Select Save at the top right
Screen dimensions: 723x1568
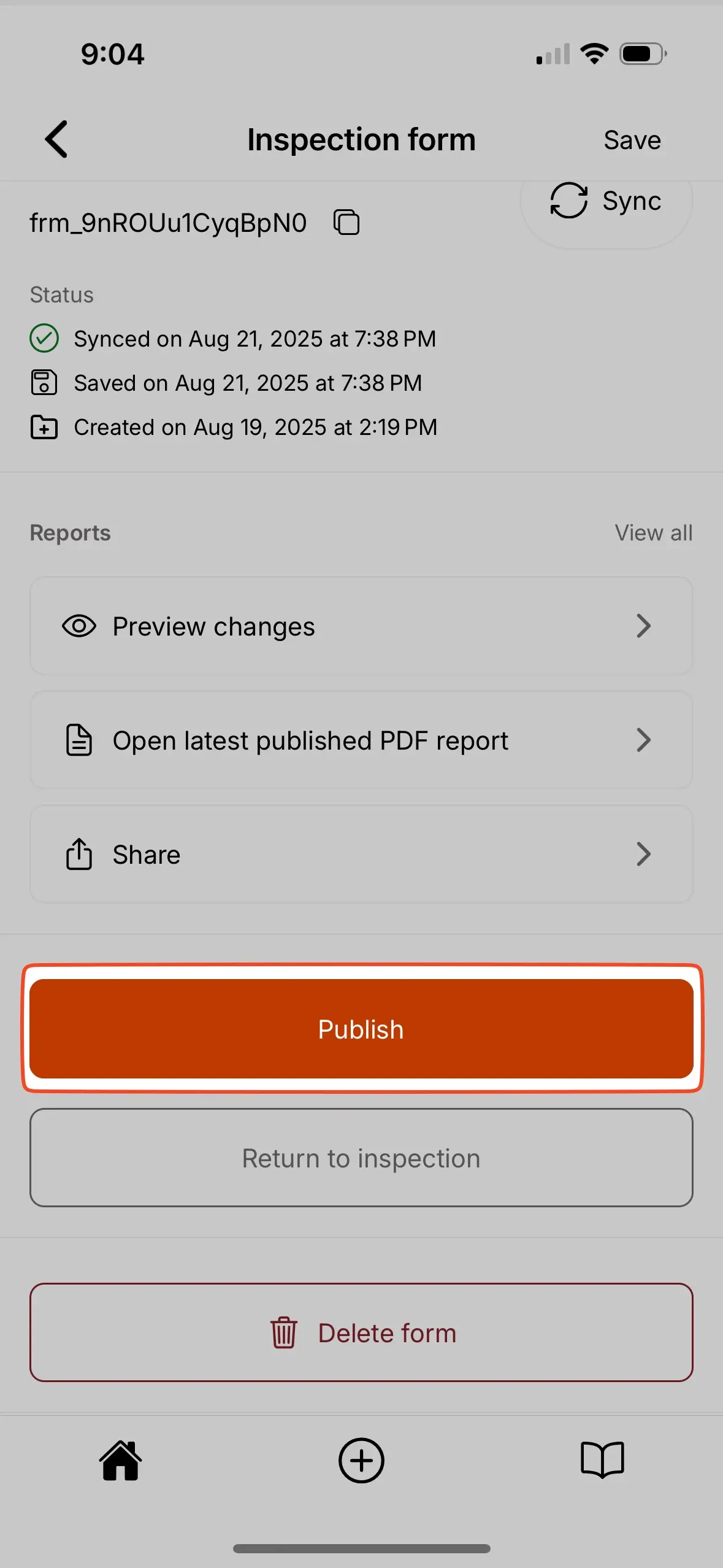632,139
